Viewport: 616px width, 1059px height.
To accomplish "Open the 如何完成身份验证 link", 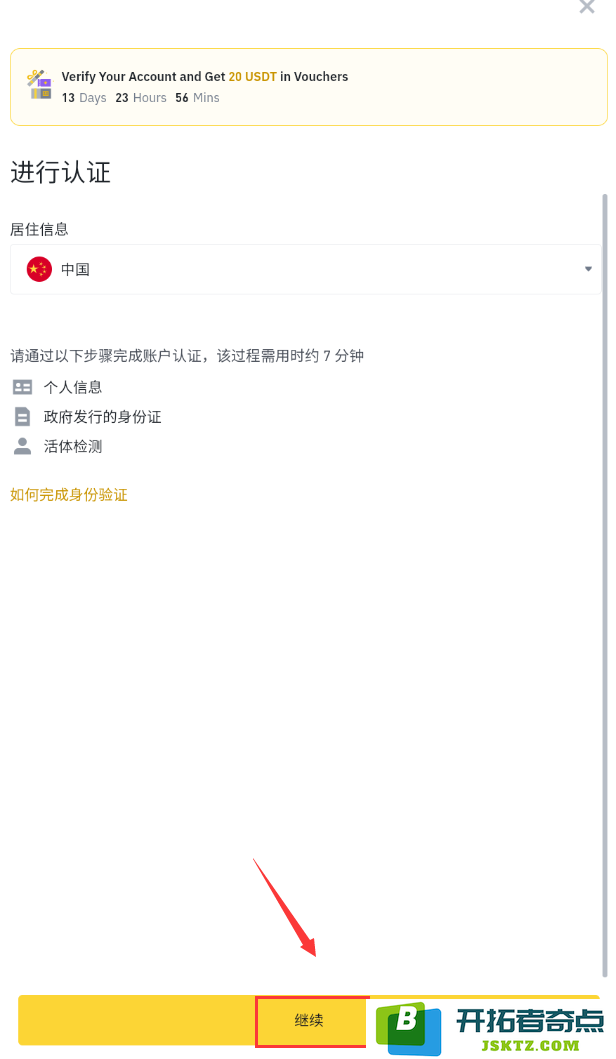I will pos(69,495).
